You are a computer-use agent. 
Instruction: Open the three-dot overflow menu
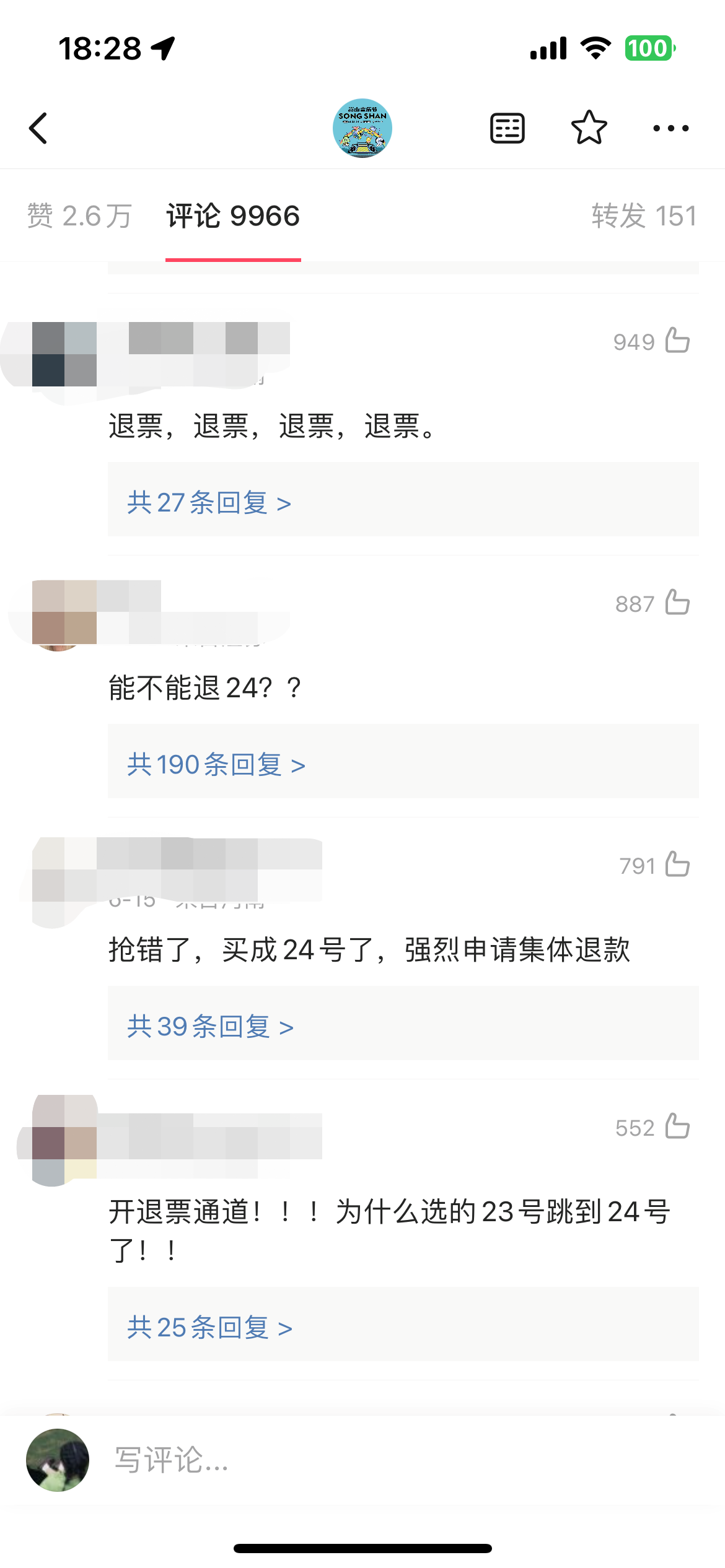[x=670, y=128]
